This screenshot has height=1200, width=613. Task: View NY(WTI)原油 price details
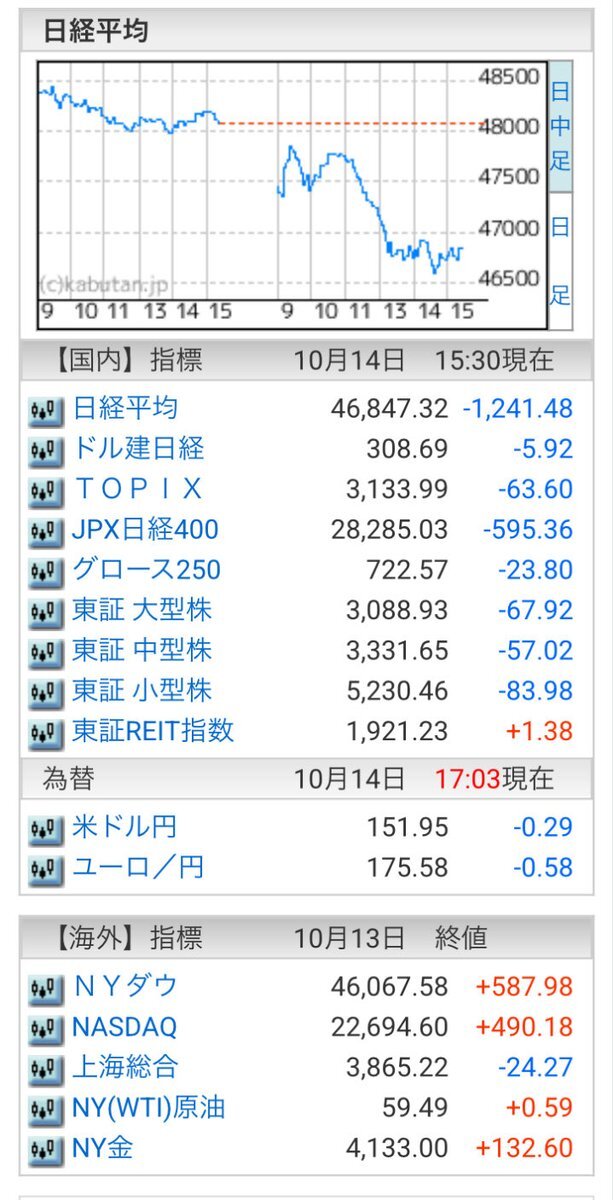point(149,1108)
